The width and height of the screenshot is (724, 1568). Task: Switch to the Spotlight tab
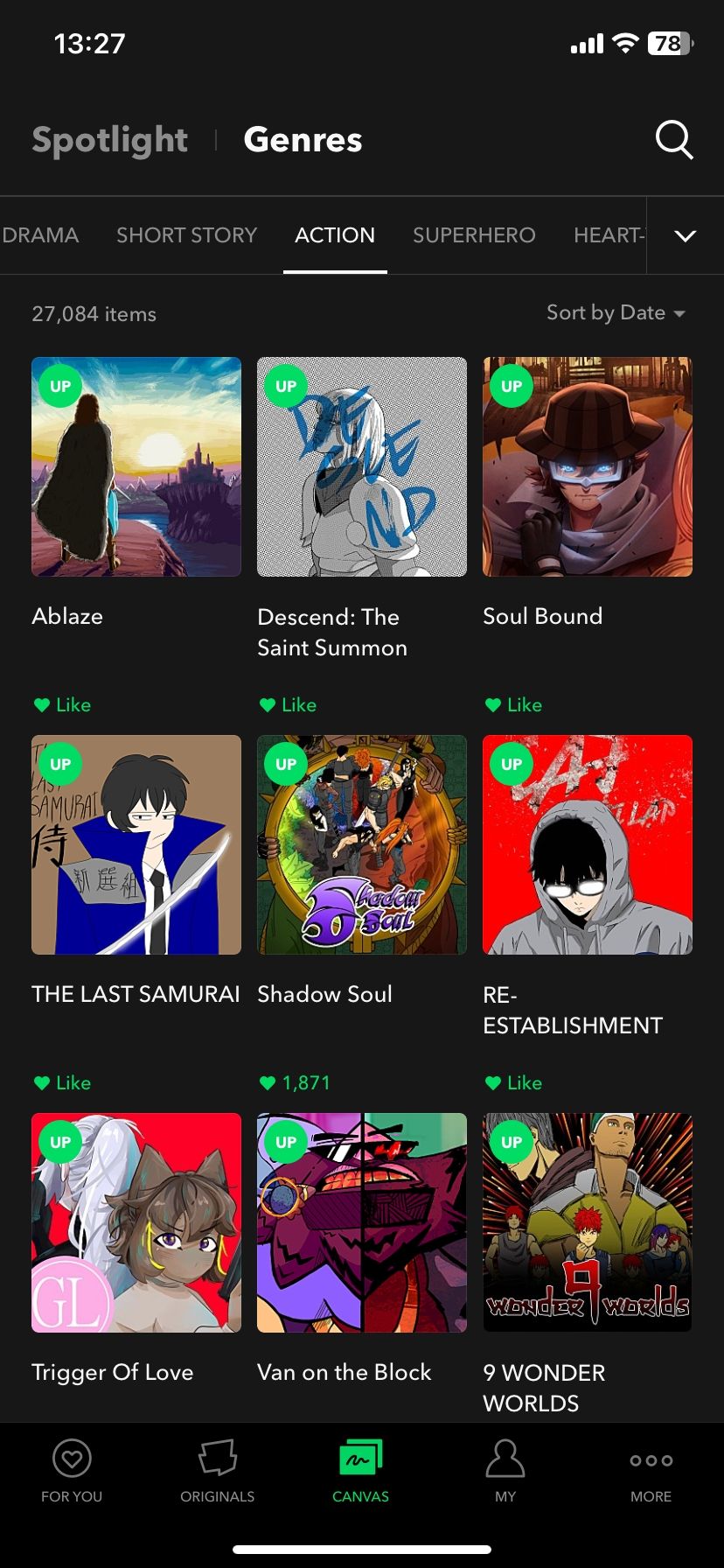109,139
